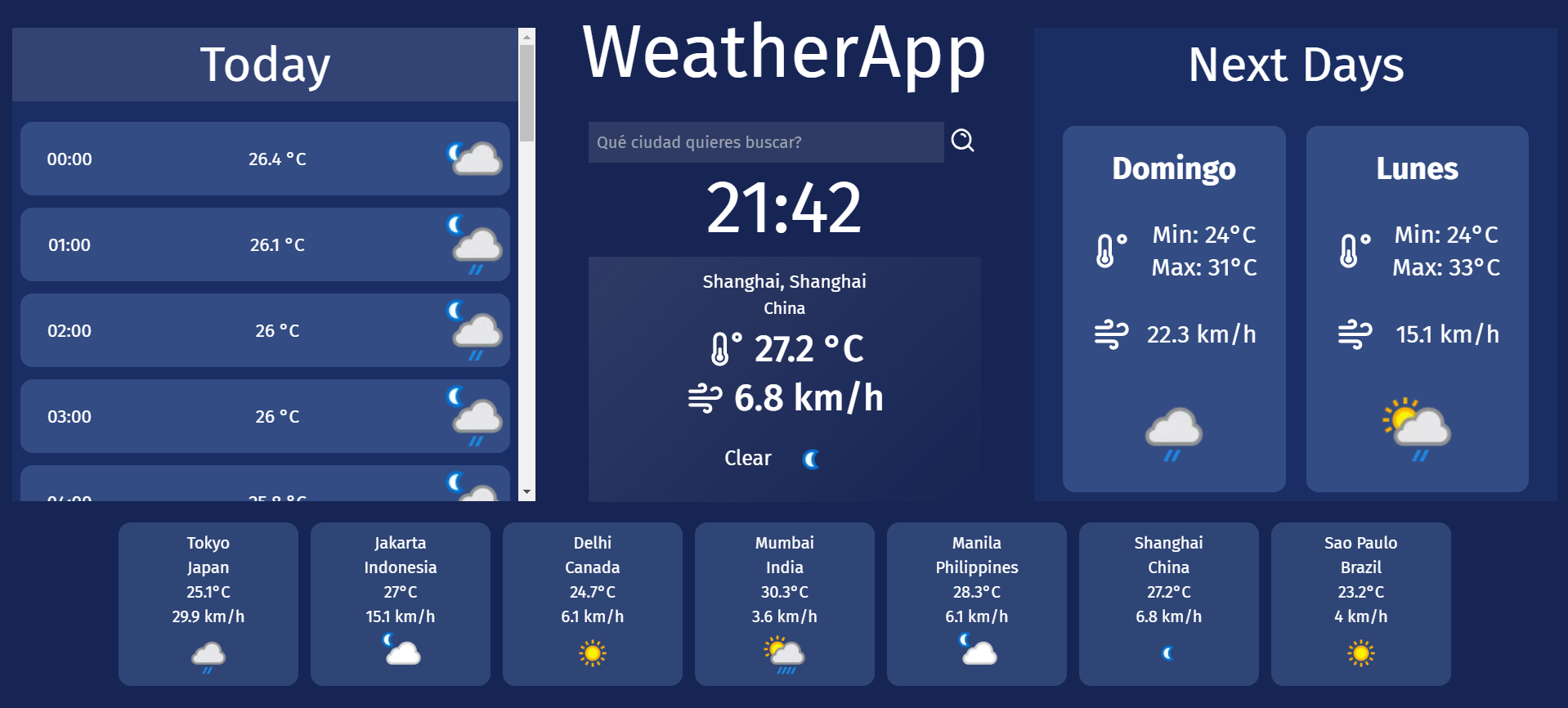Focus the city search field
1568x708 pixels.
coord(765,142)
